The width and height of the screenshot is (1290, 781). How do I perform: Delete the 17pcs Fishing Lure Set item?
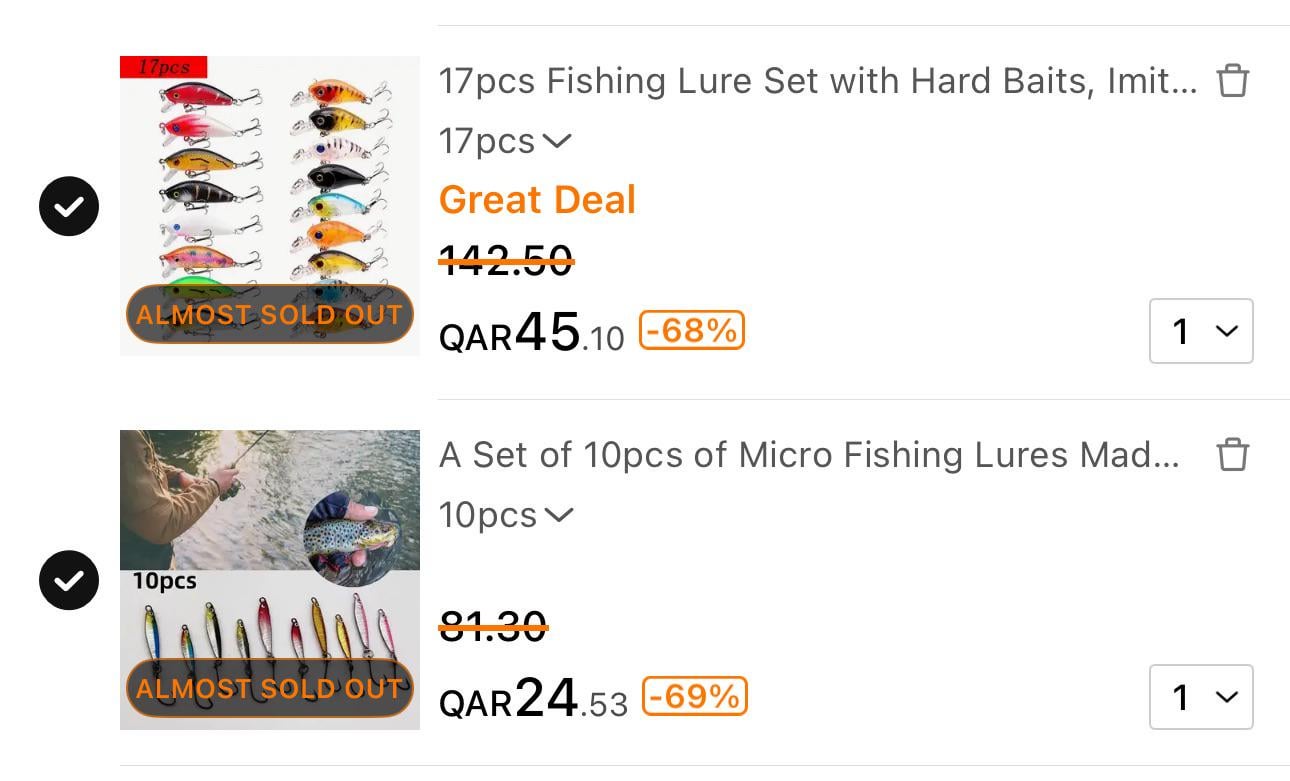pos(1233,80)
